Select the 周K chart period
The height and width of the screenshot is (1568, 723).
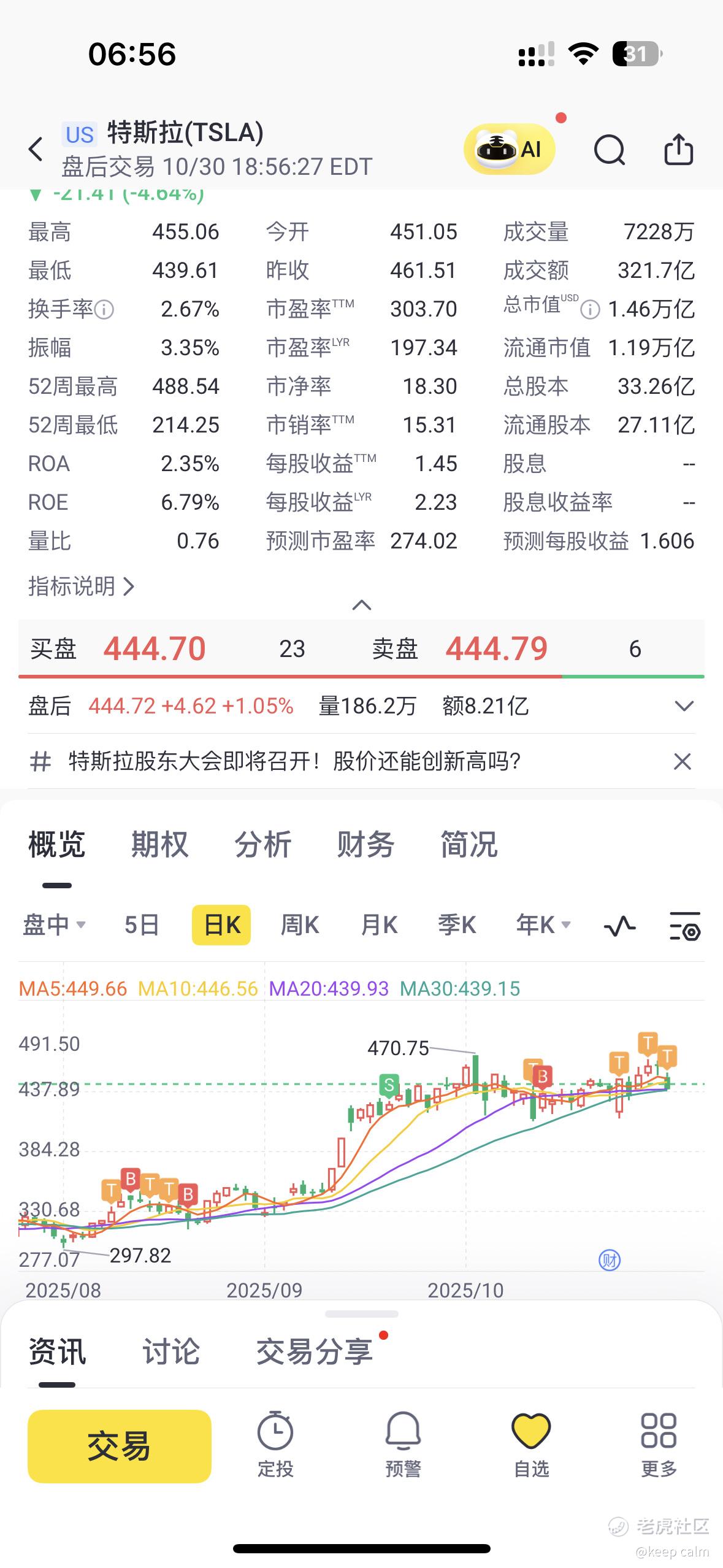click(x=299, y=925)
